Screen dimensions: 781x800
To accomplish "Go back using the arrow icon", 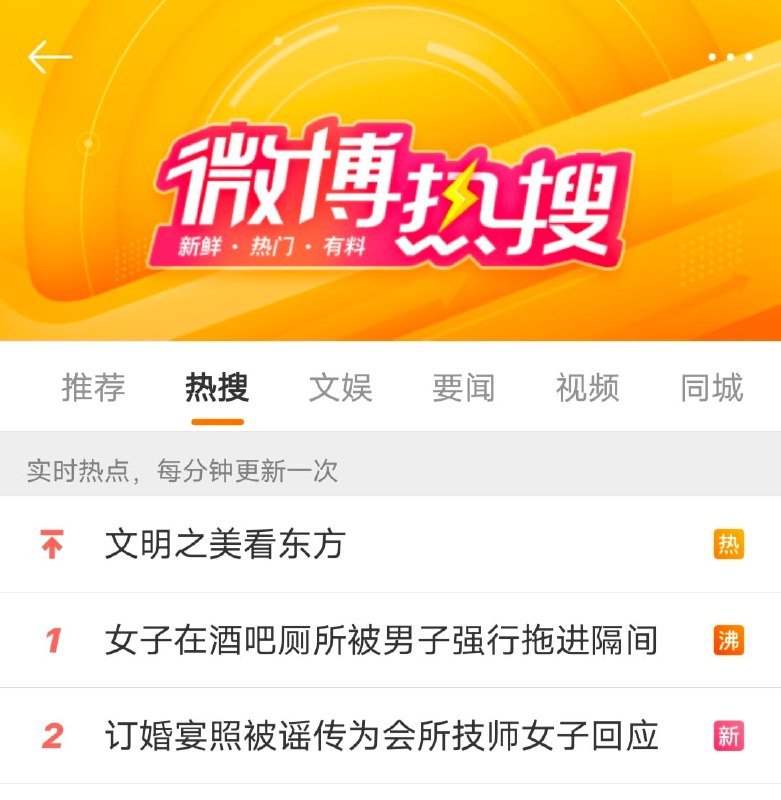I will coord(50,57).
